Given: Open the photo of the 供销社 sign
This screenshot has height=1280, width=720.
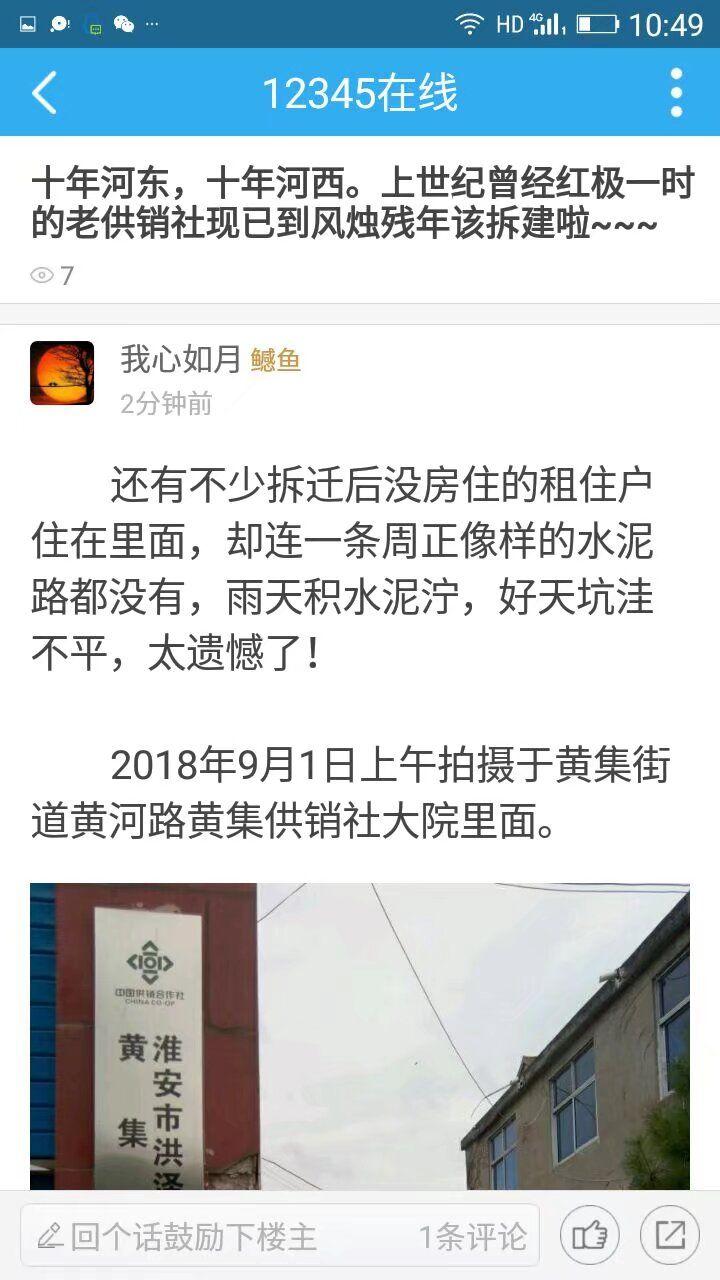Looking at the screenshot, I should click(x=359, y=1035).
